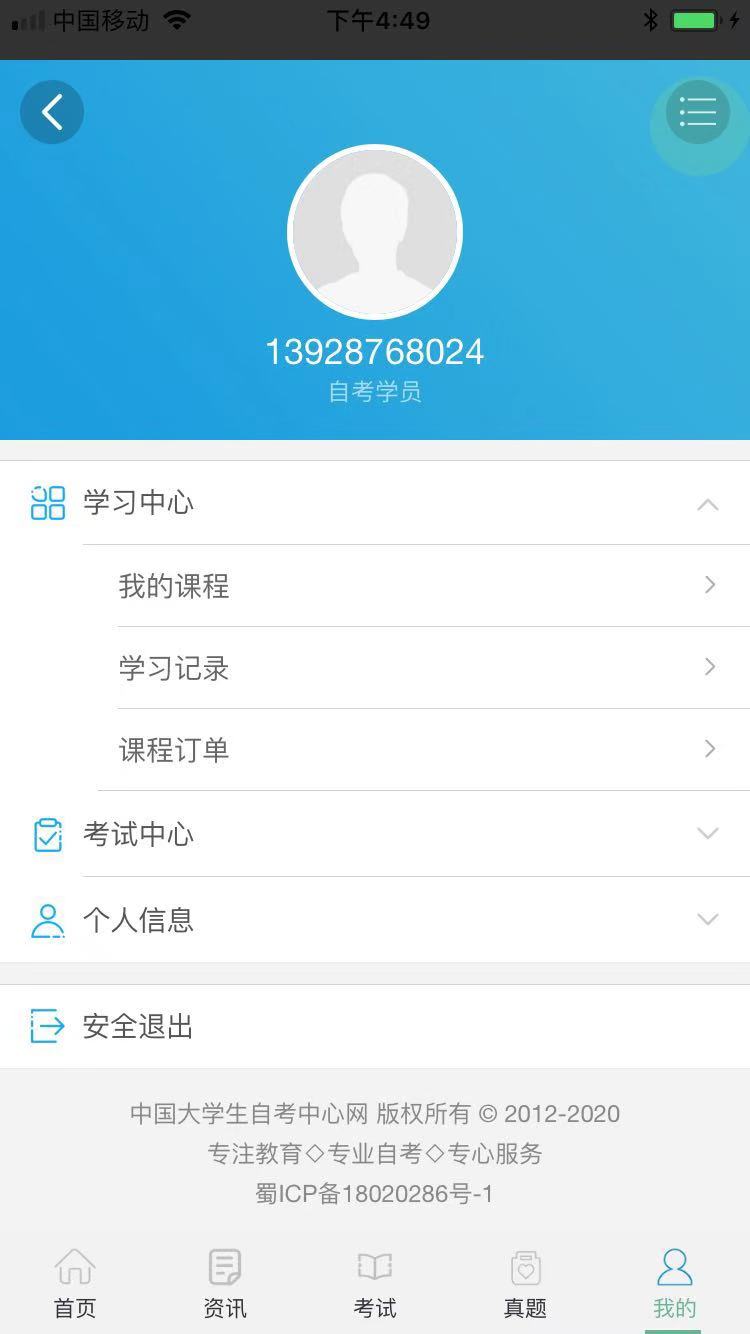The width and height of the screenshot is (750, 1334).
Task: Go to the 考试 tab
Action: (375, 1284)
